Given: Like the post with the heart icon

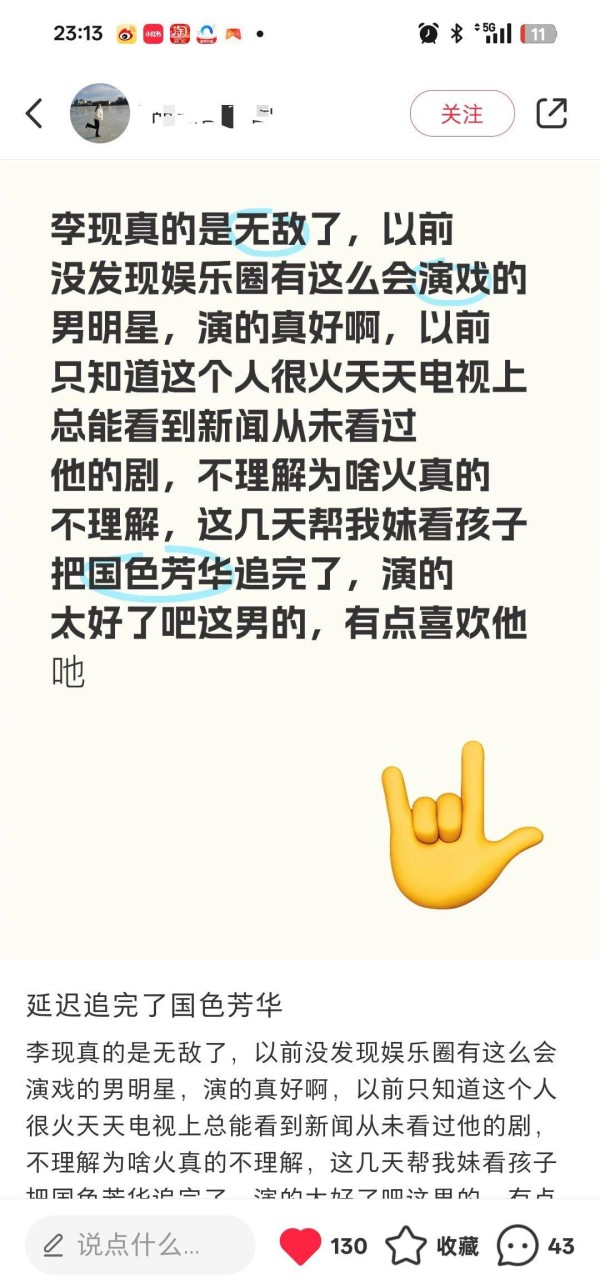Looking at the screenshot, I should [300, 1246].
